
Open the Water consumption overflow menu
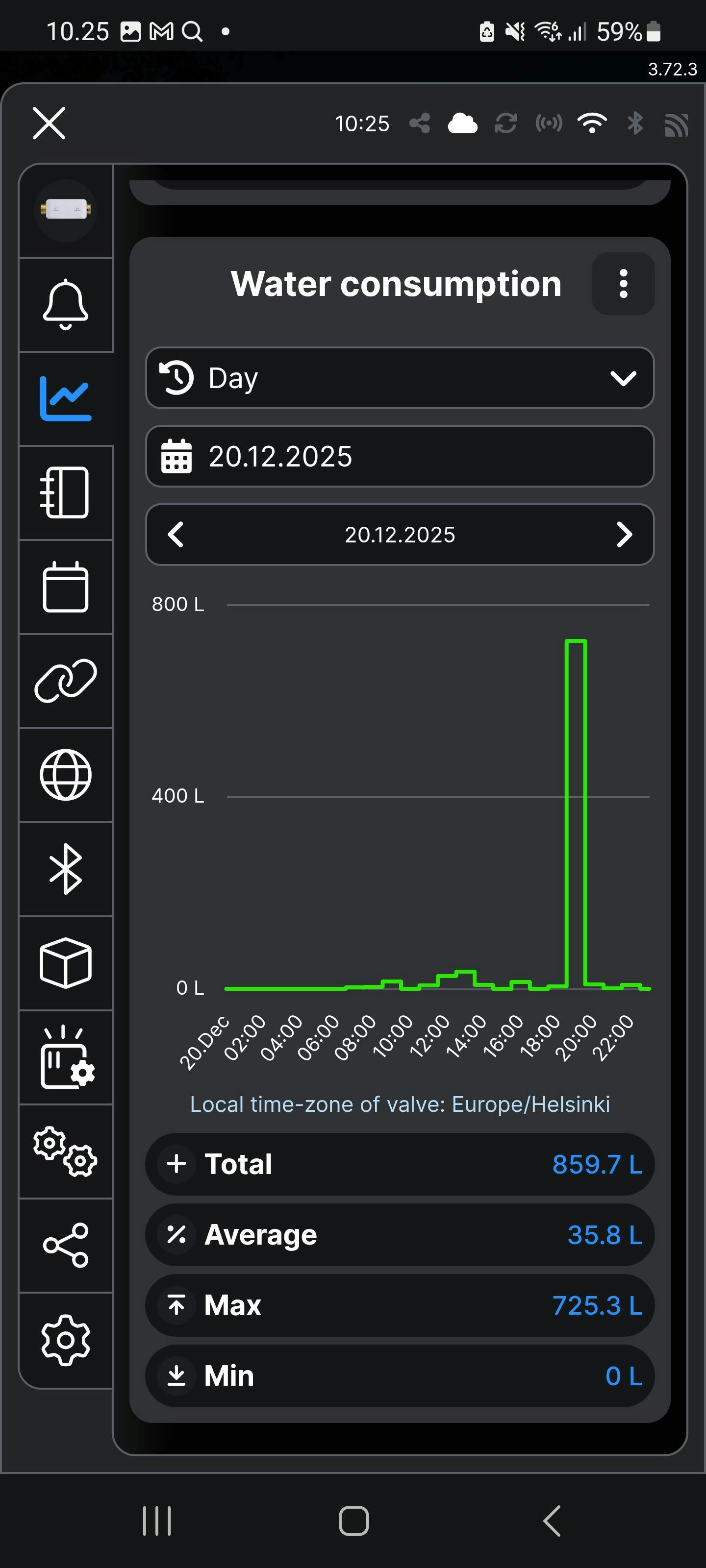(x=623, y=284)
